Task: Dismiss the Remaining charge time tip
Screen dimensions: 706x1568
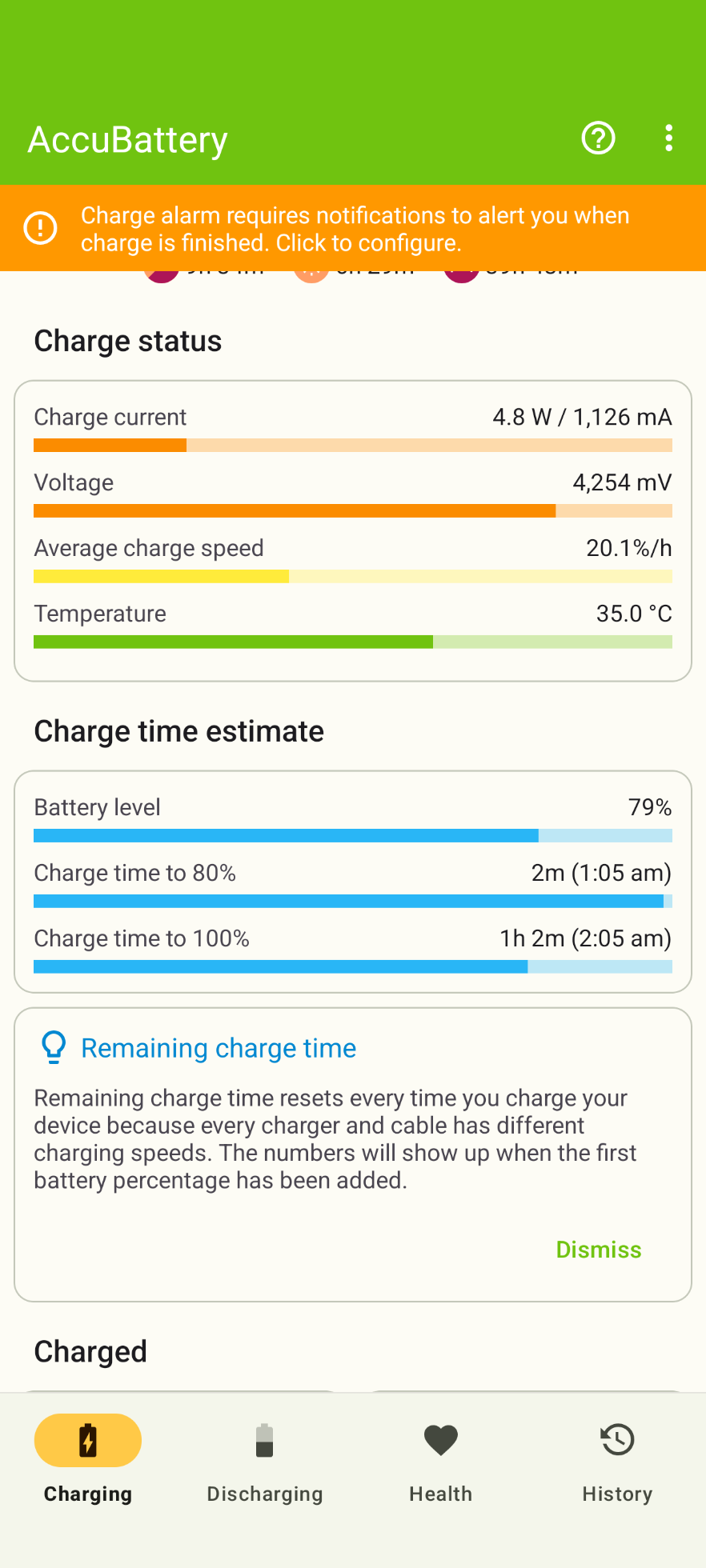Action: [598, 1250]
